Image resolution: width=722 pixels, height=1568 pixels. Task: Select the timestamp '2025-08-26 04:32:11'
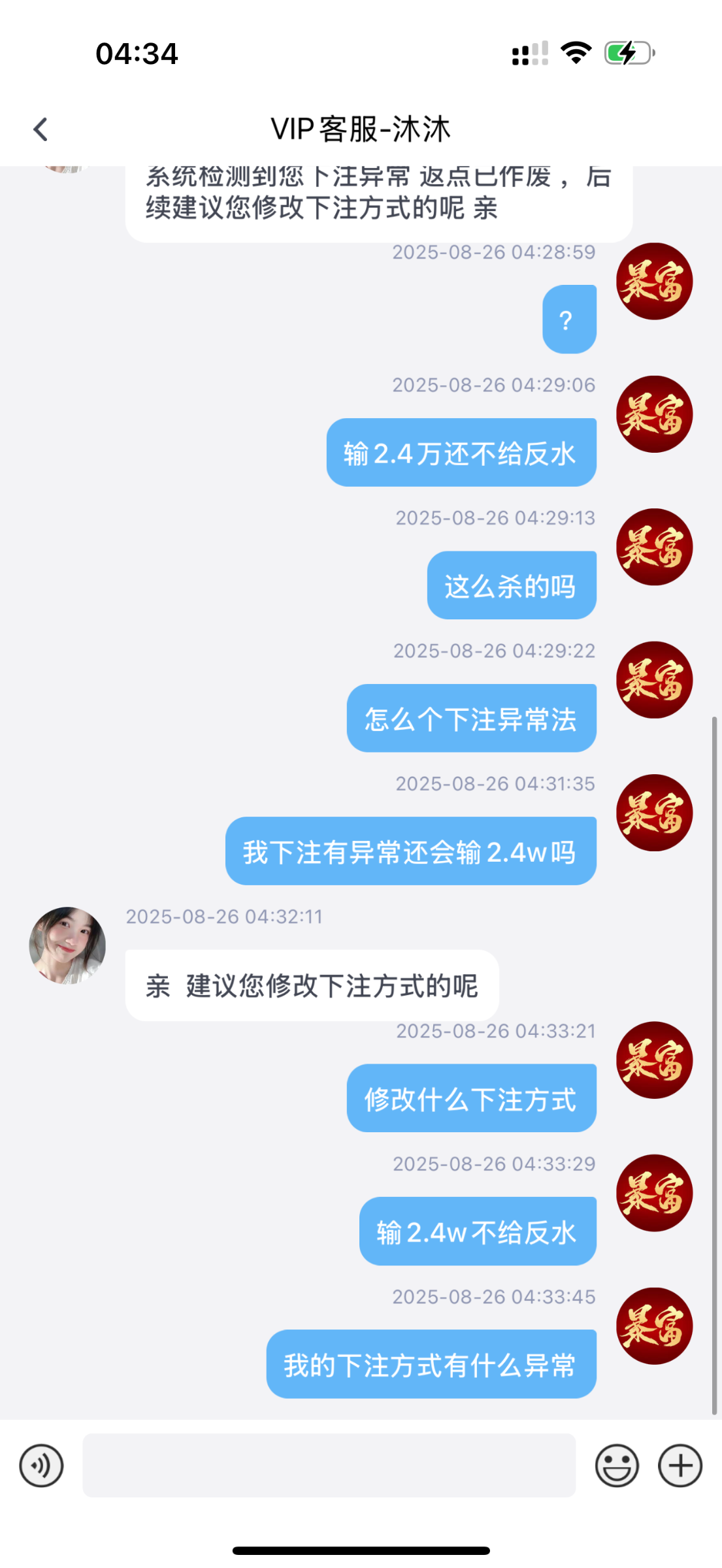(x=224, y=916)
